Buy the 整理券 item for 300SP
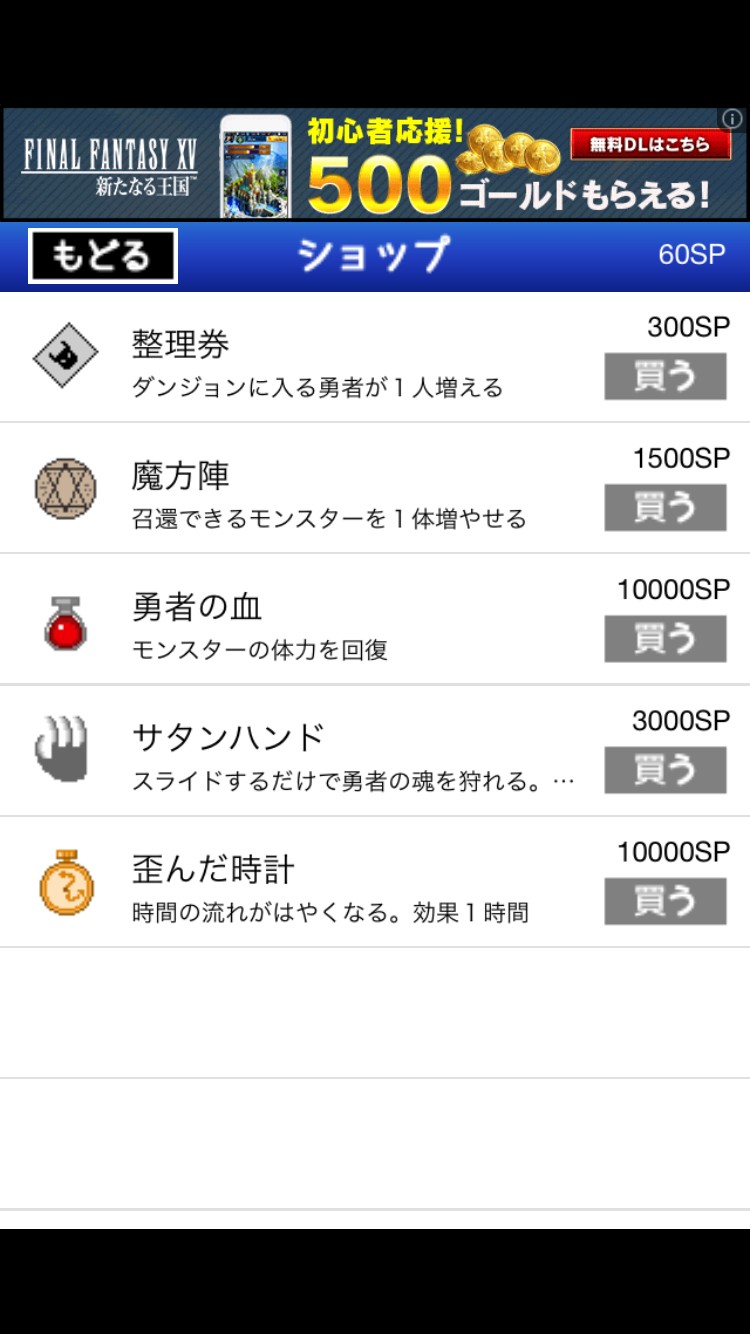The height and width of the screenshot is (1334, 750). (x=665, y=376)
